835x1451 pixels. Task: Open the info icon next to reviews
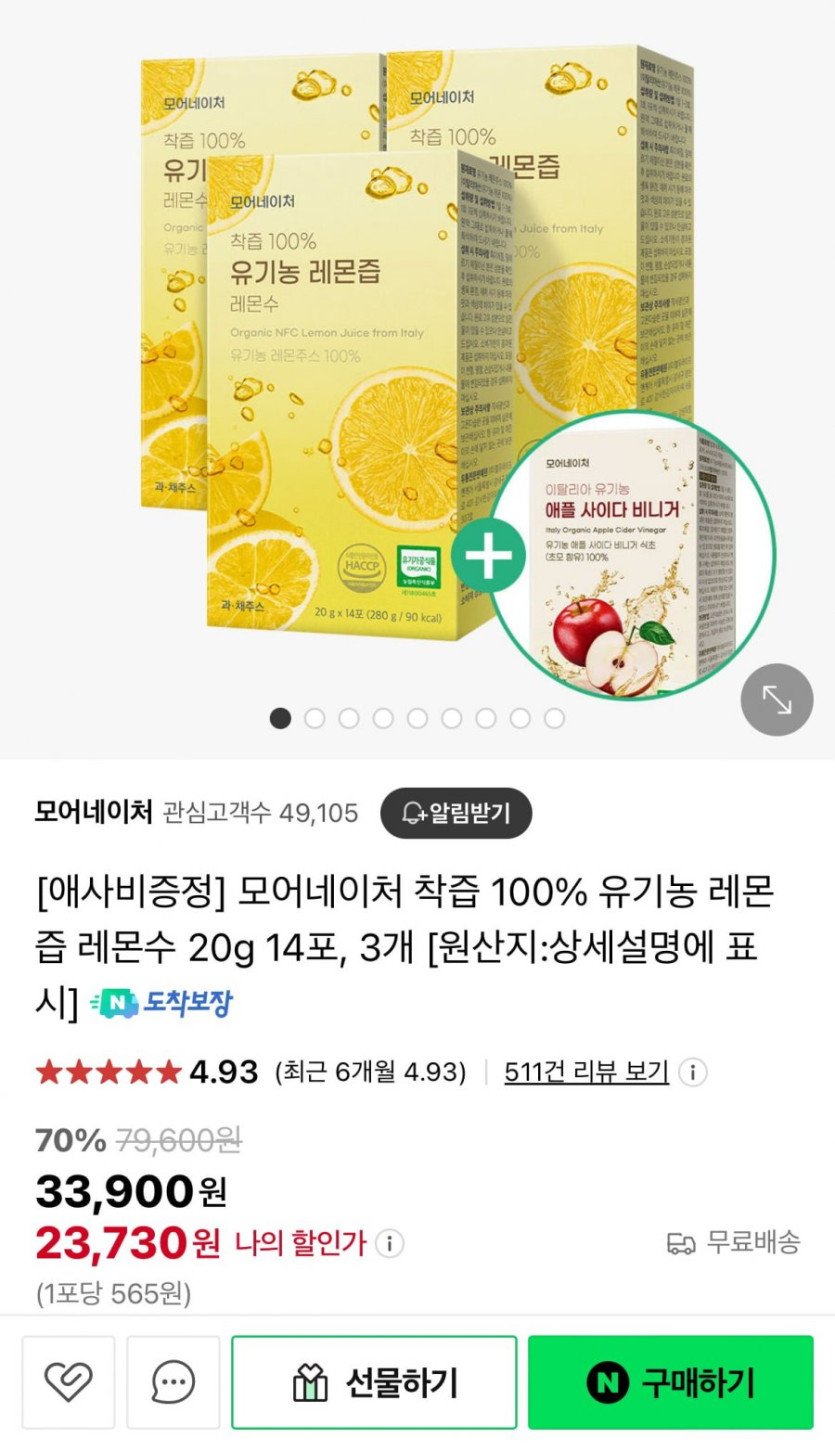point(693,1073)
